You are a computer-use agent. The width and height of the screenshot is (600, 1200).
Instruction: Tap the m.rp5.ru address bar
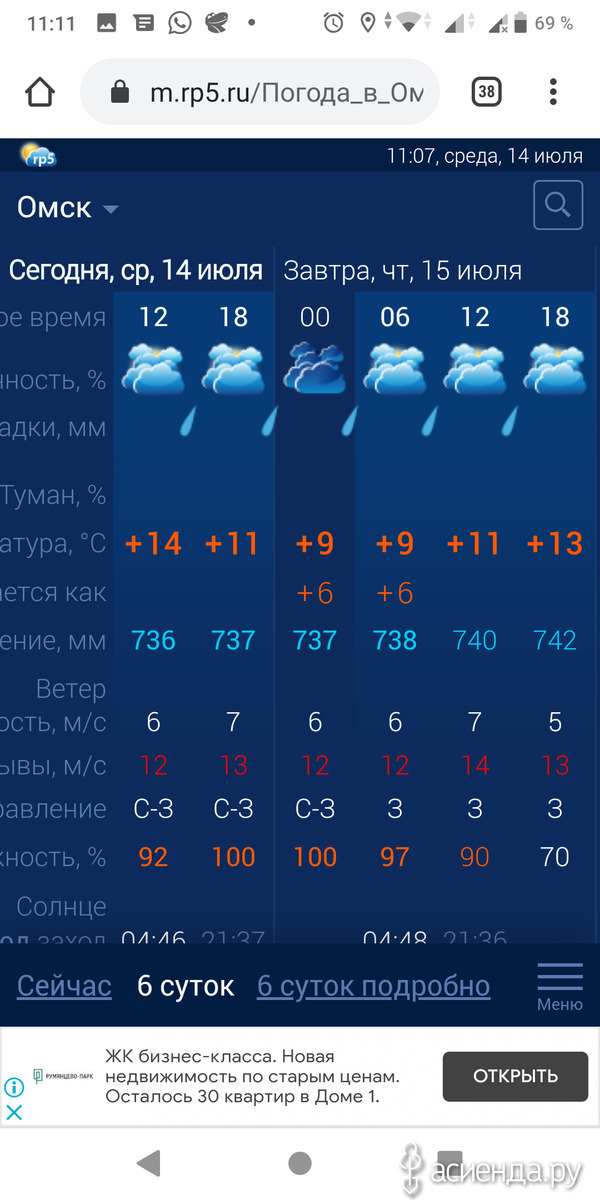coord(260,93)
